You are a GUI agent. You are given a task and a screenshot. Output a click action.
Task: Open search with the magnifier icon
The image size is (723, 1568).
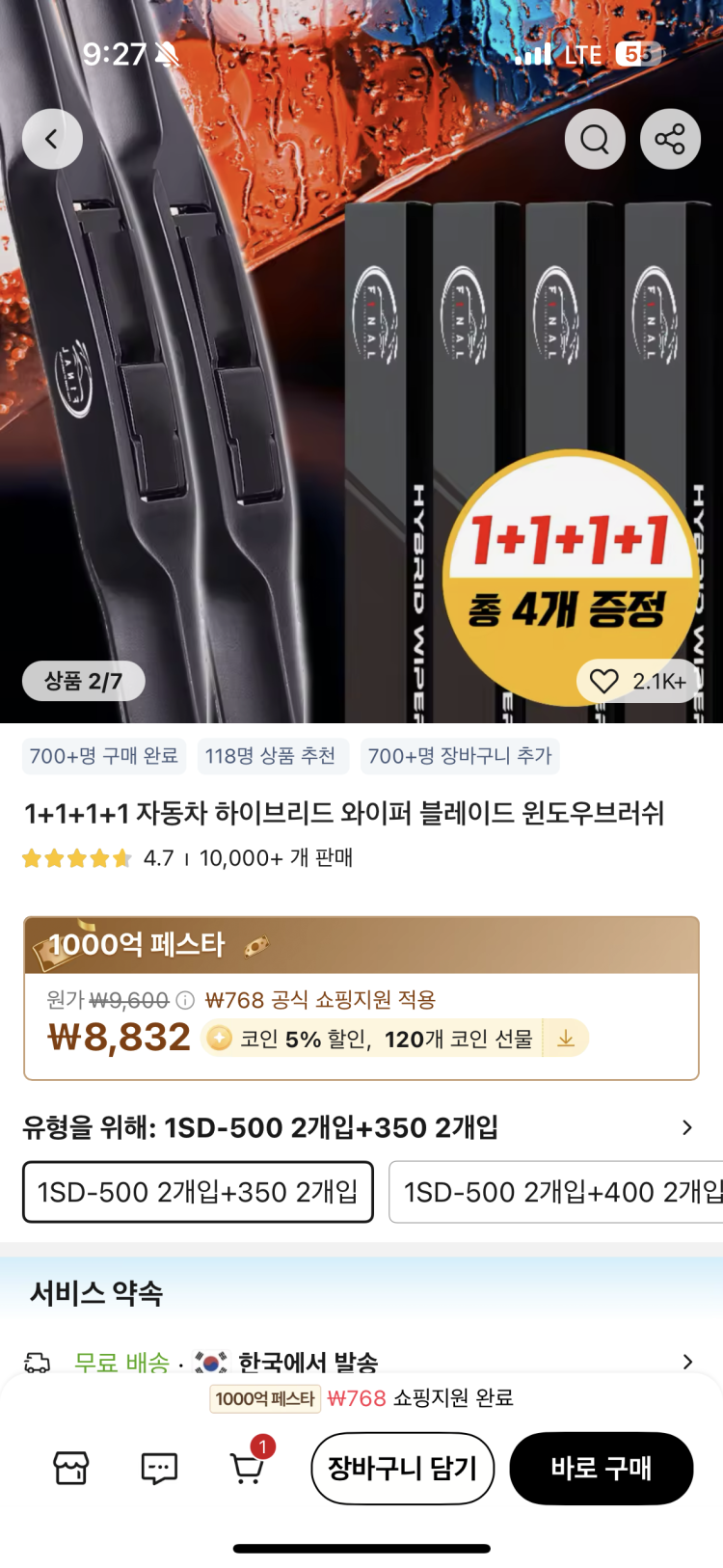(x=595, y=140)
